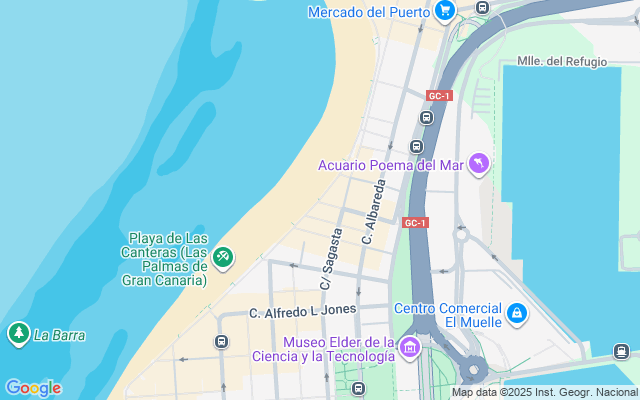The image size is (640, 400).
Task: Select the Acuario Poema del Mar pin
Action: (x=479, y=165)
